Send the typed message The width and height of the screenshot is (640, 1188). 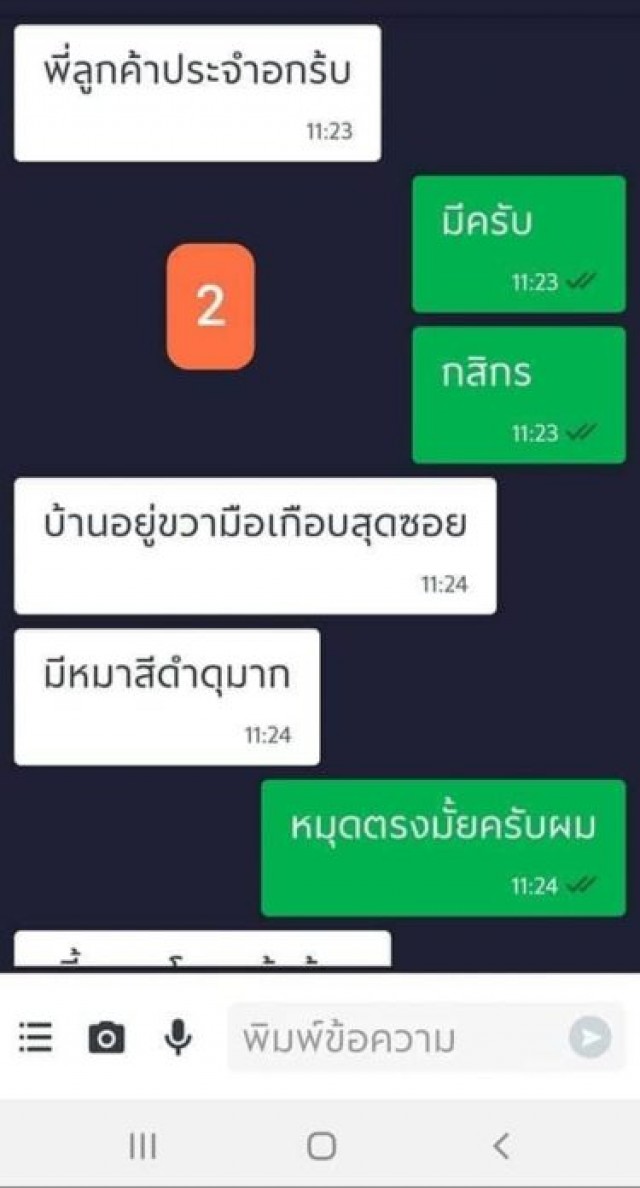click(x=590, y=1038)
